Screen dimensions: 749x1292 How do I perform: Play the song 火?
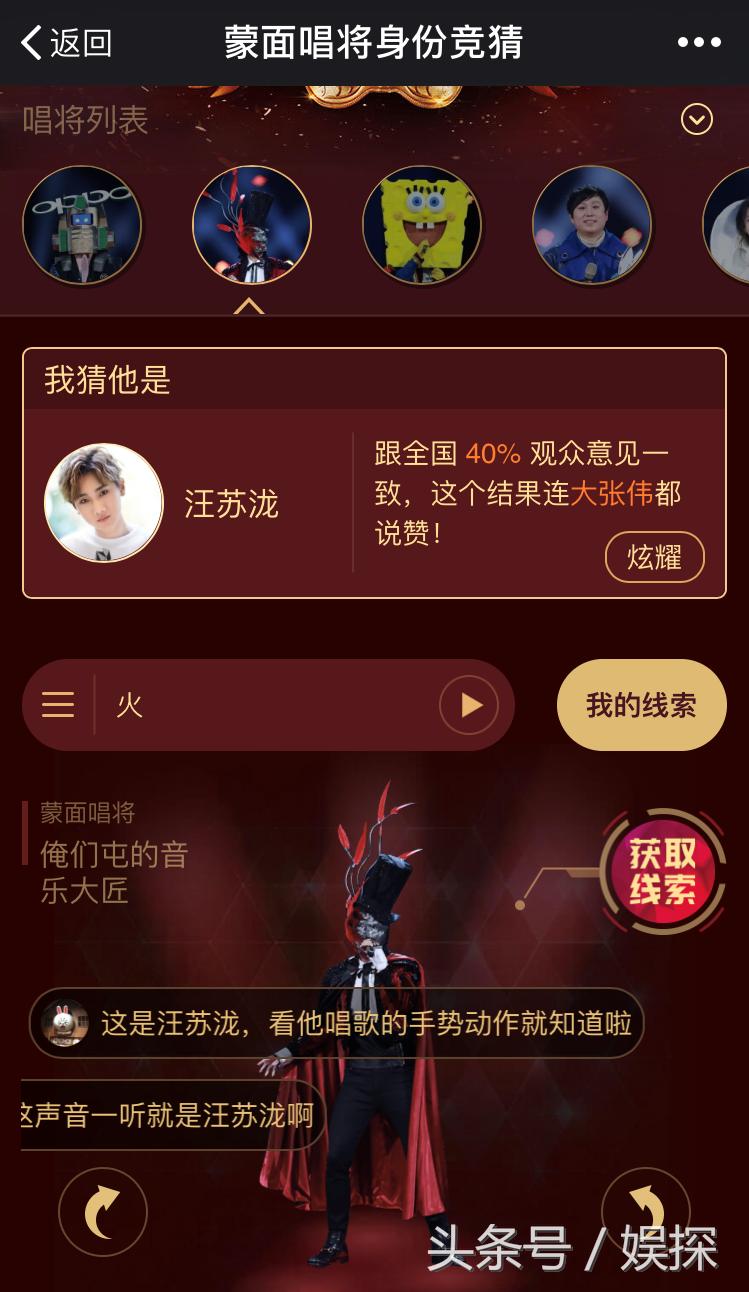pos(469,705)
